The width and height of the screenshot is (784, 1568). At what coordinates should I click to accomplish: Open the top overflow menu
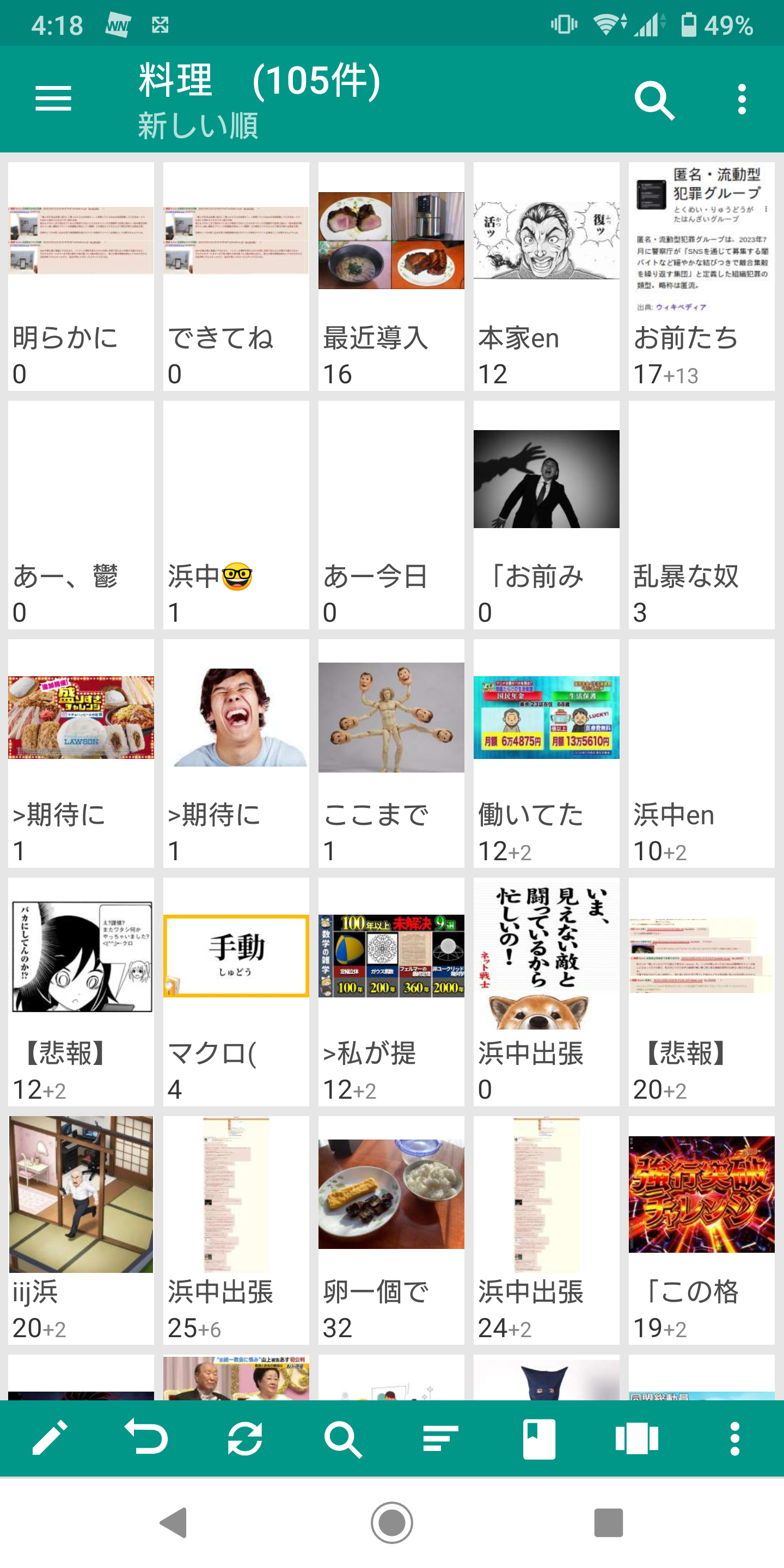742,100
